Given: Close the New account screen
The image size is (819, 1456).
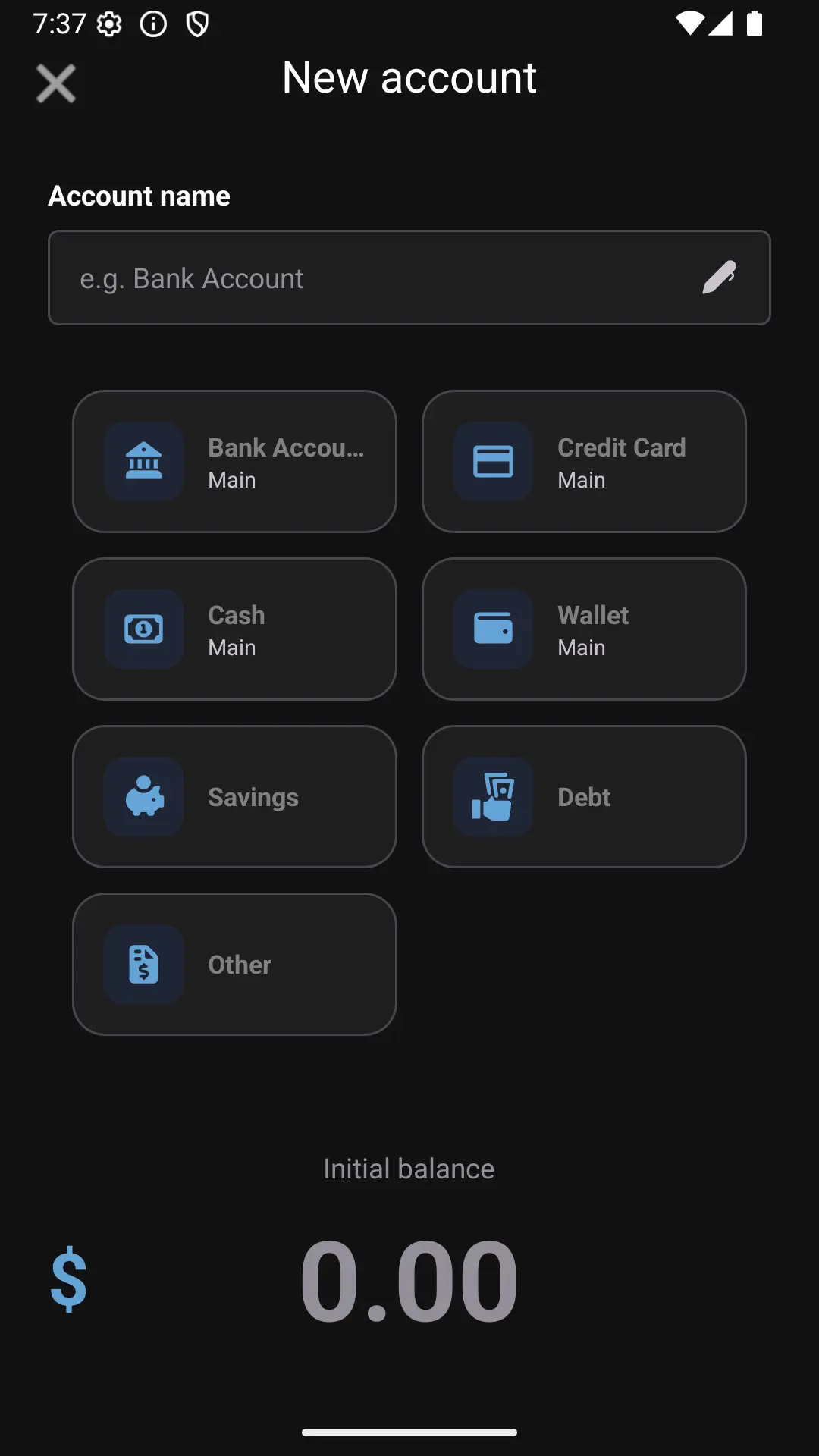Looking at the screenshot, I should pos(55,83).
